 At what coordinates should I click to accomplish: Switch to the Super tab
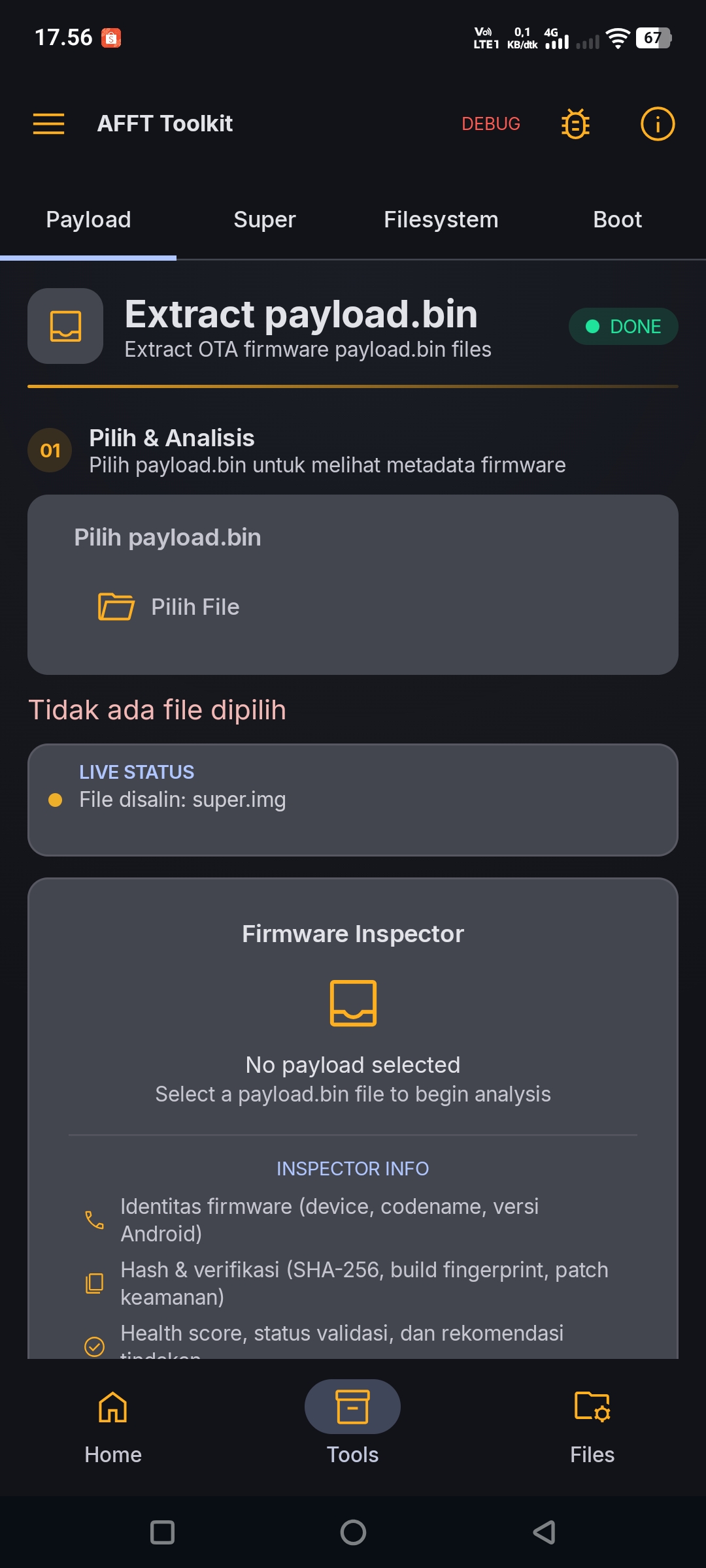pos(265,220)
